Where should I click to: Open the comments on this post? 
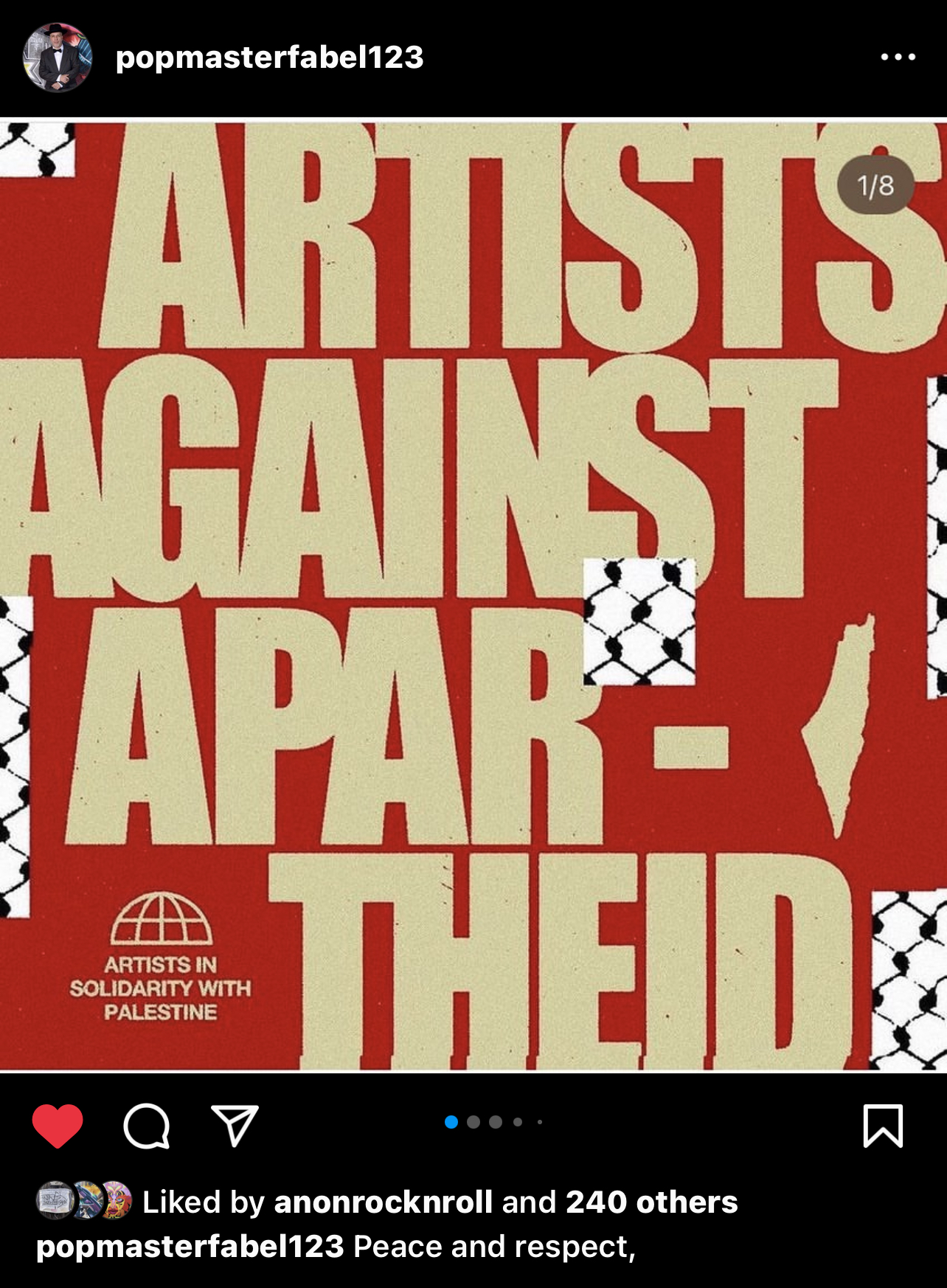click(146, 1126)
